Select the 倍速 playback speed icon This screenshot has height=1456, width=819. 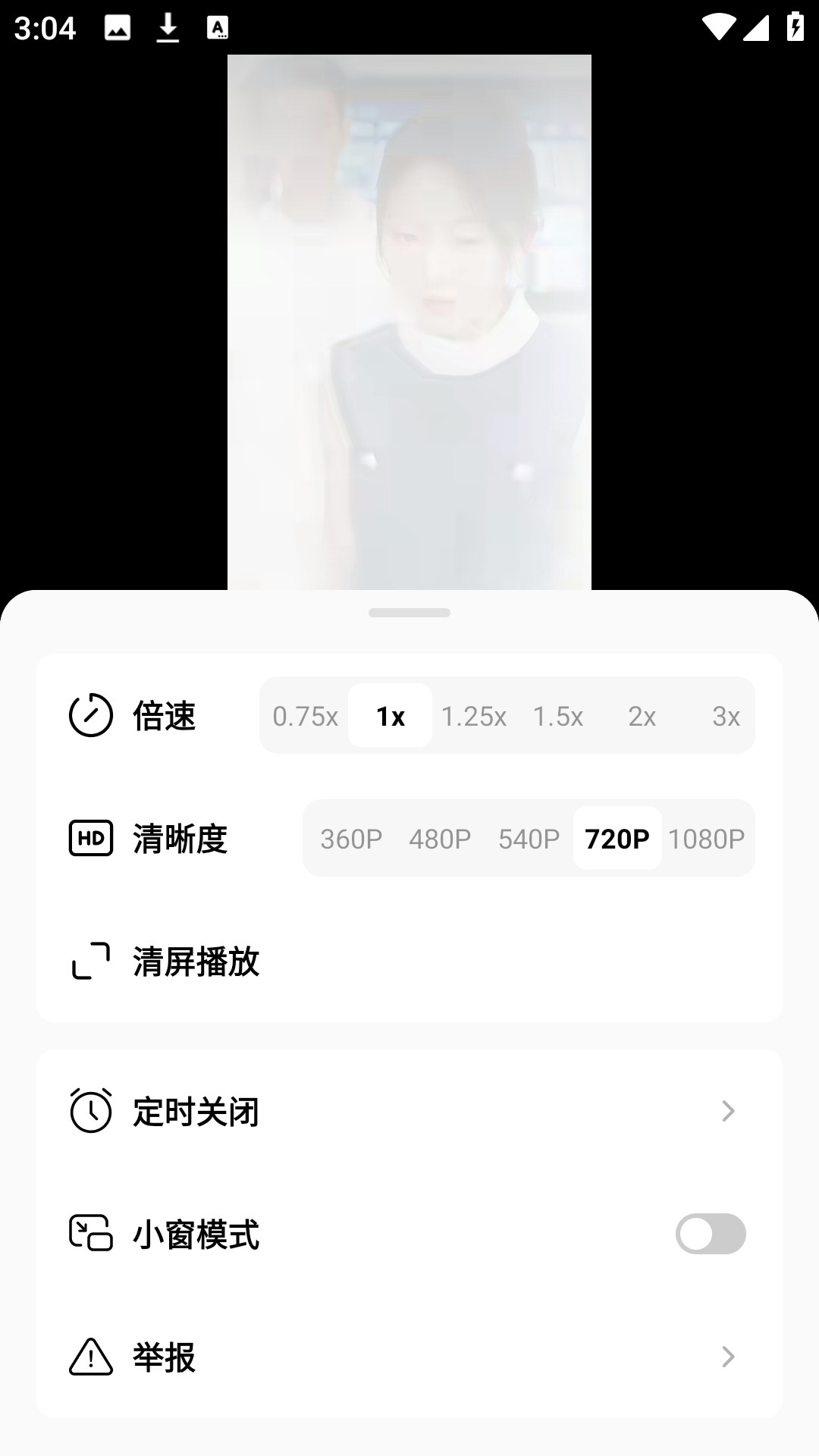tap(89, 716)
